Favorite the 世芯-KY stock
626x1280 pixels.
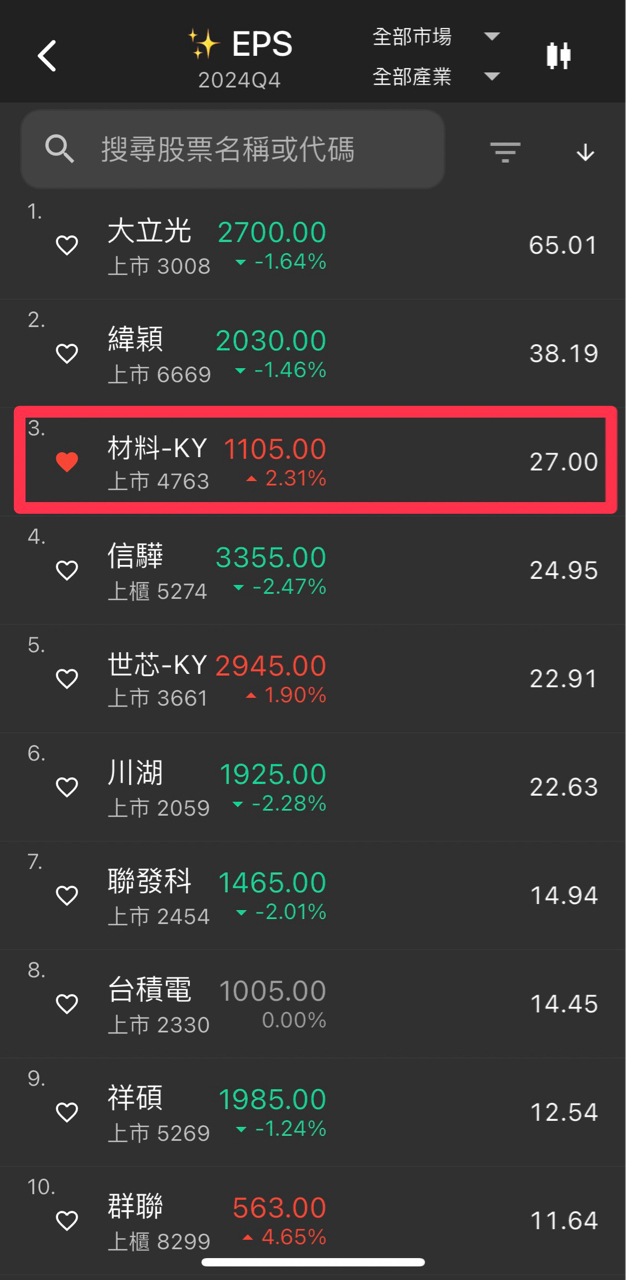(x=67, y=679)
